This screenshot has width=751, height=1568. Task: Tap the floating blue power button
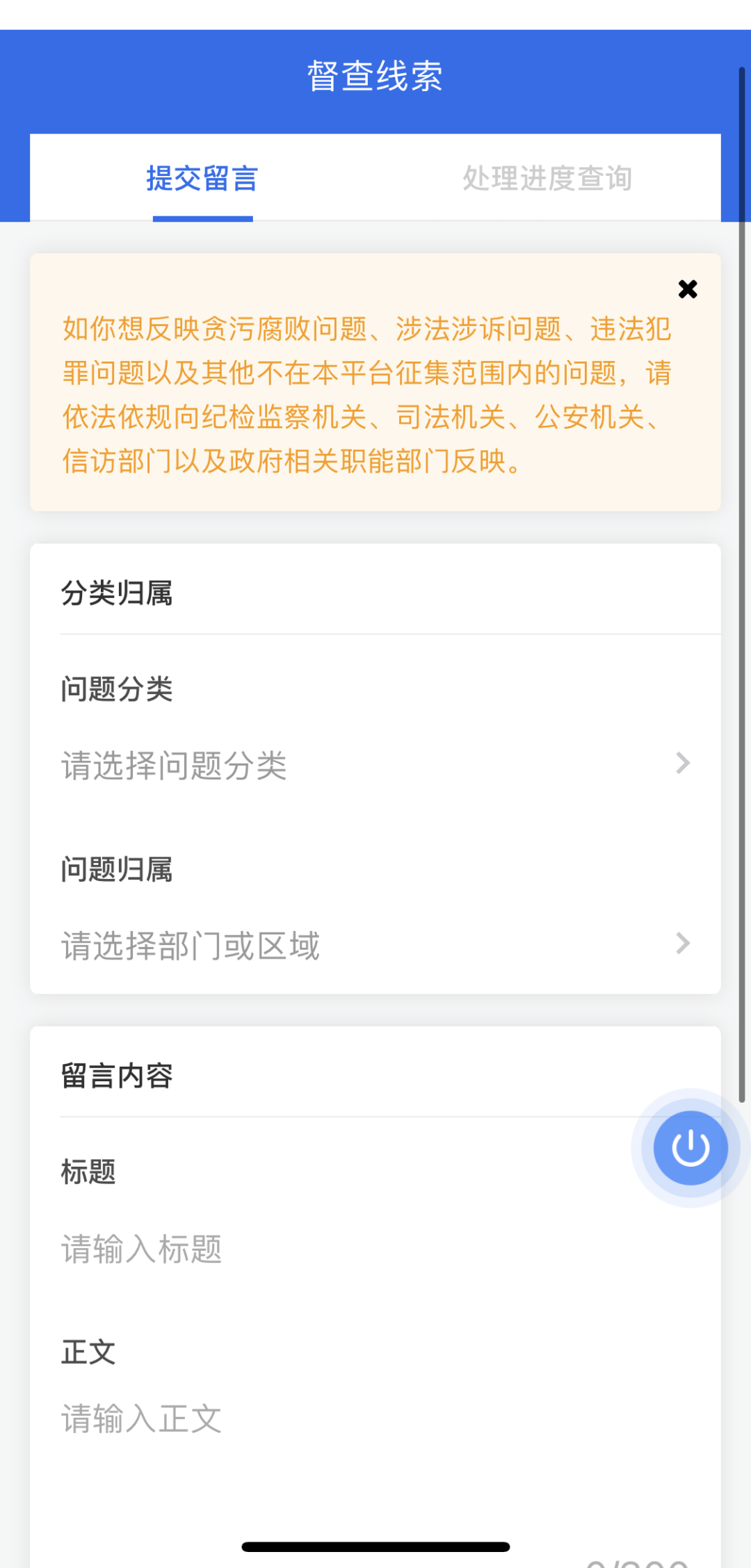coord(690,1147)
